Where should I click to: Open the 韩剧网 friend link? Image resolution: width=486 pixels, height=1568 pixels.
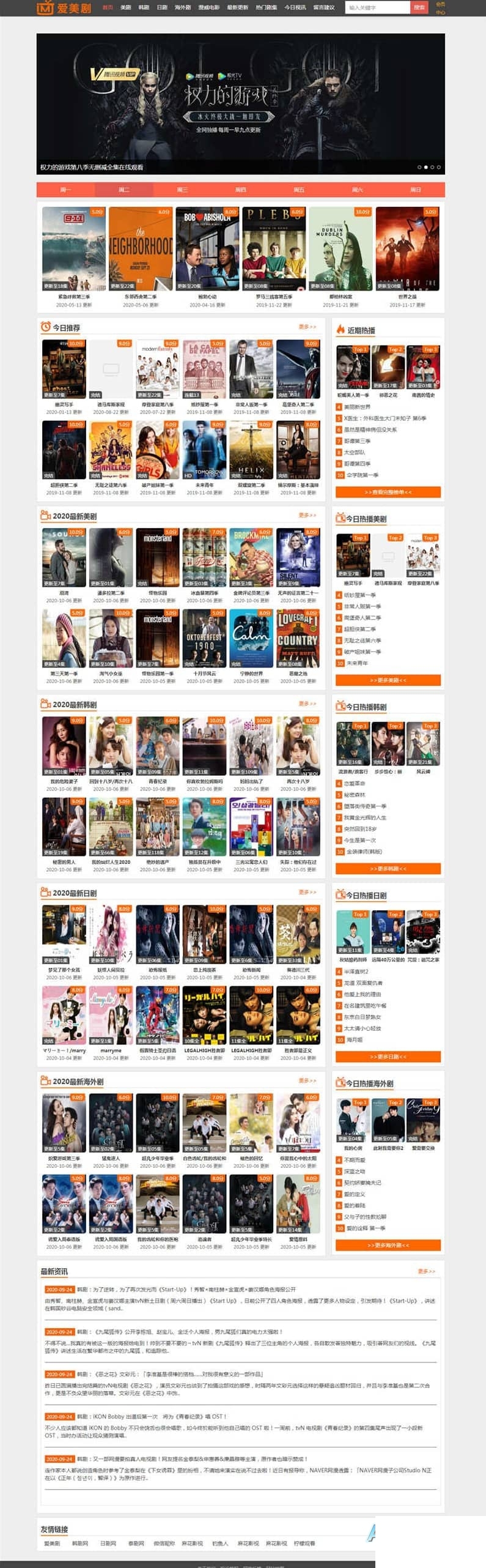pos(80,1544)
